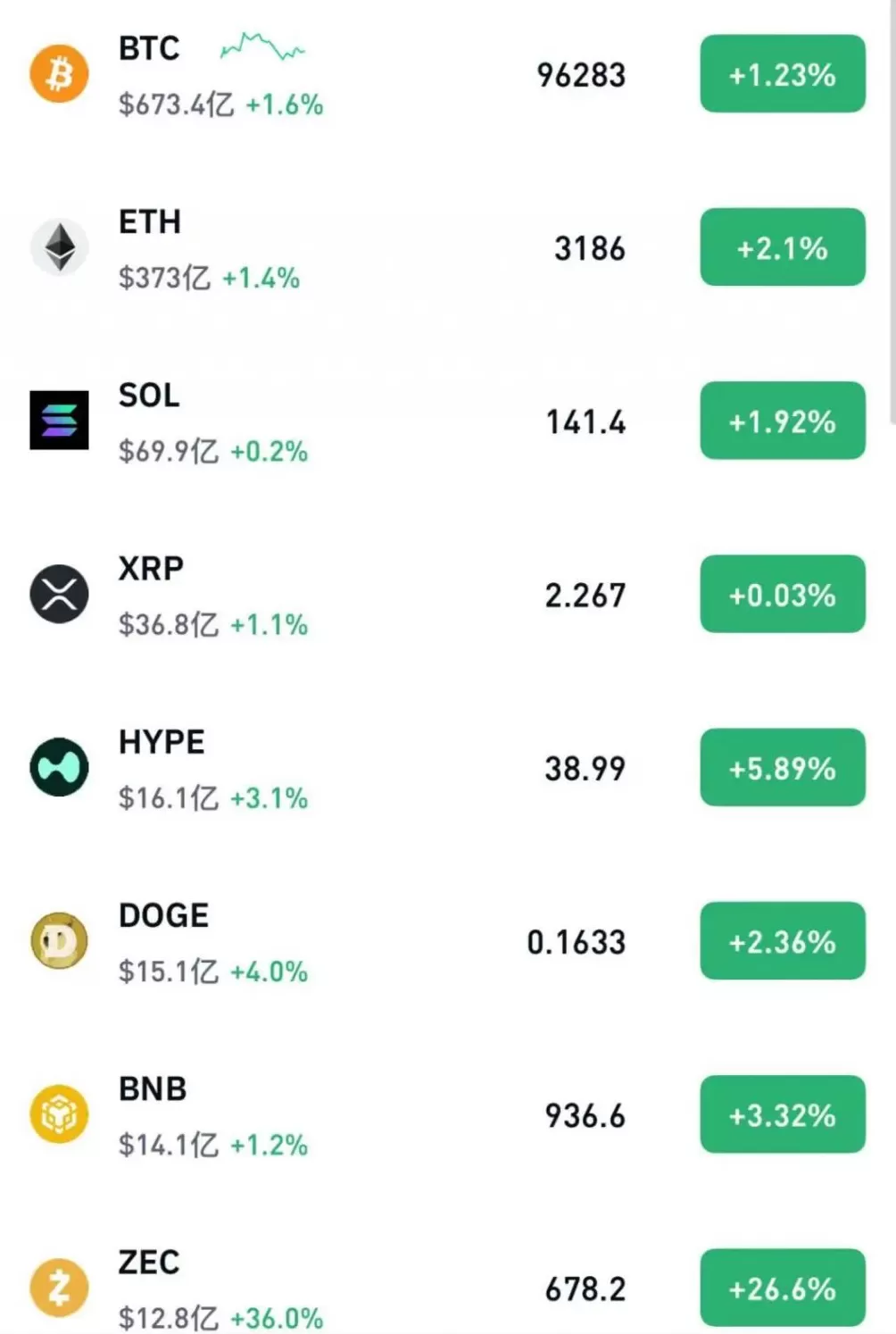Open XRP price details
896x1334 pixels.
pos(151,568)
